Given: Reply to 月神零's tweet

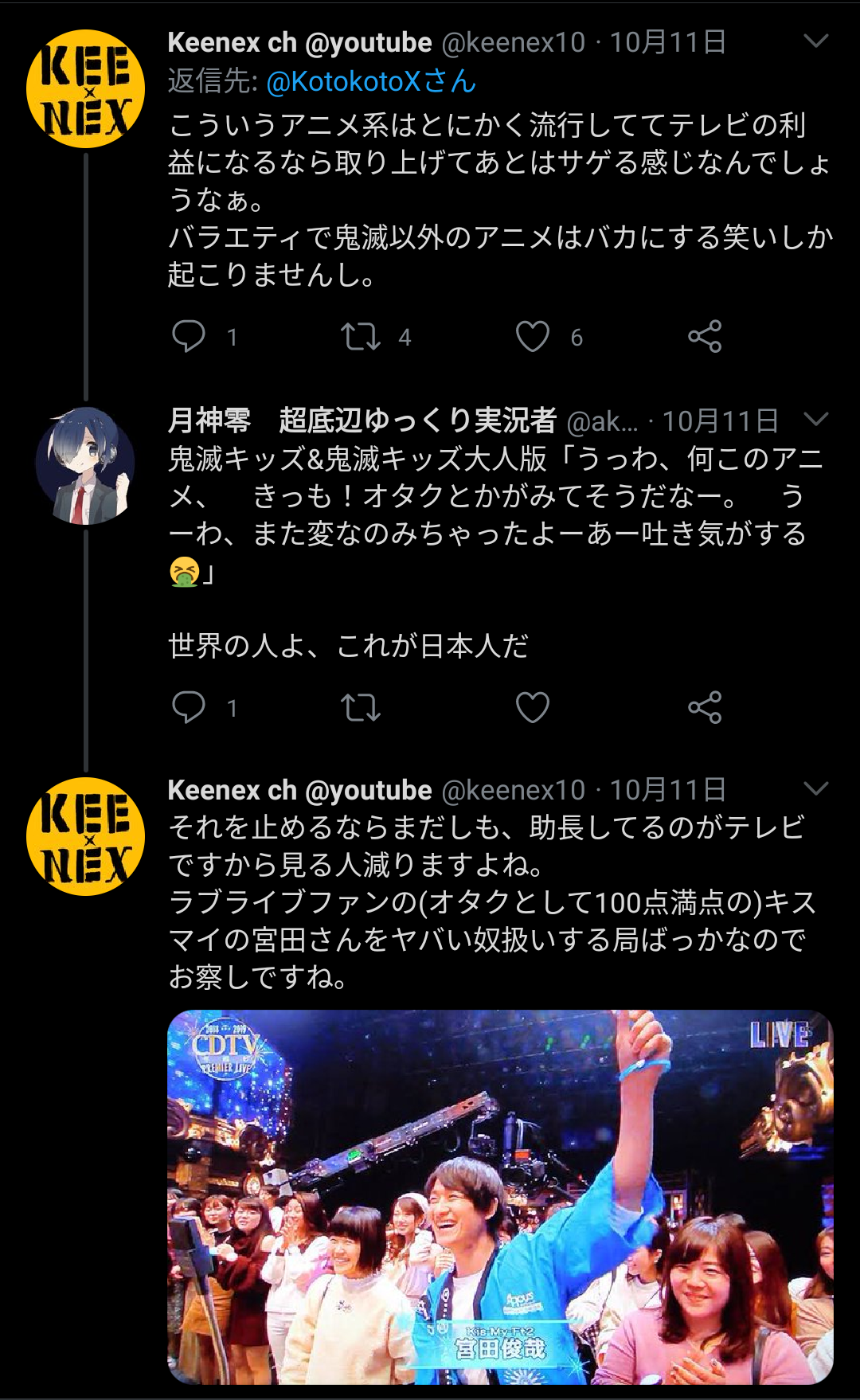Looking at the screenshot, I should click(189, 707).
